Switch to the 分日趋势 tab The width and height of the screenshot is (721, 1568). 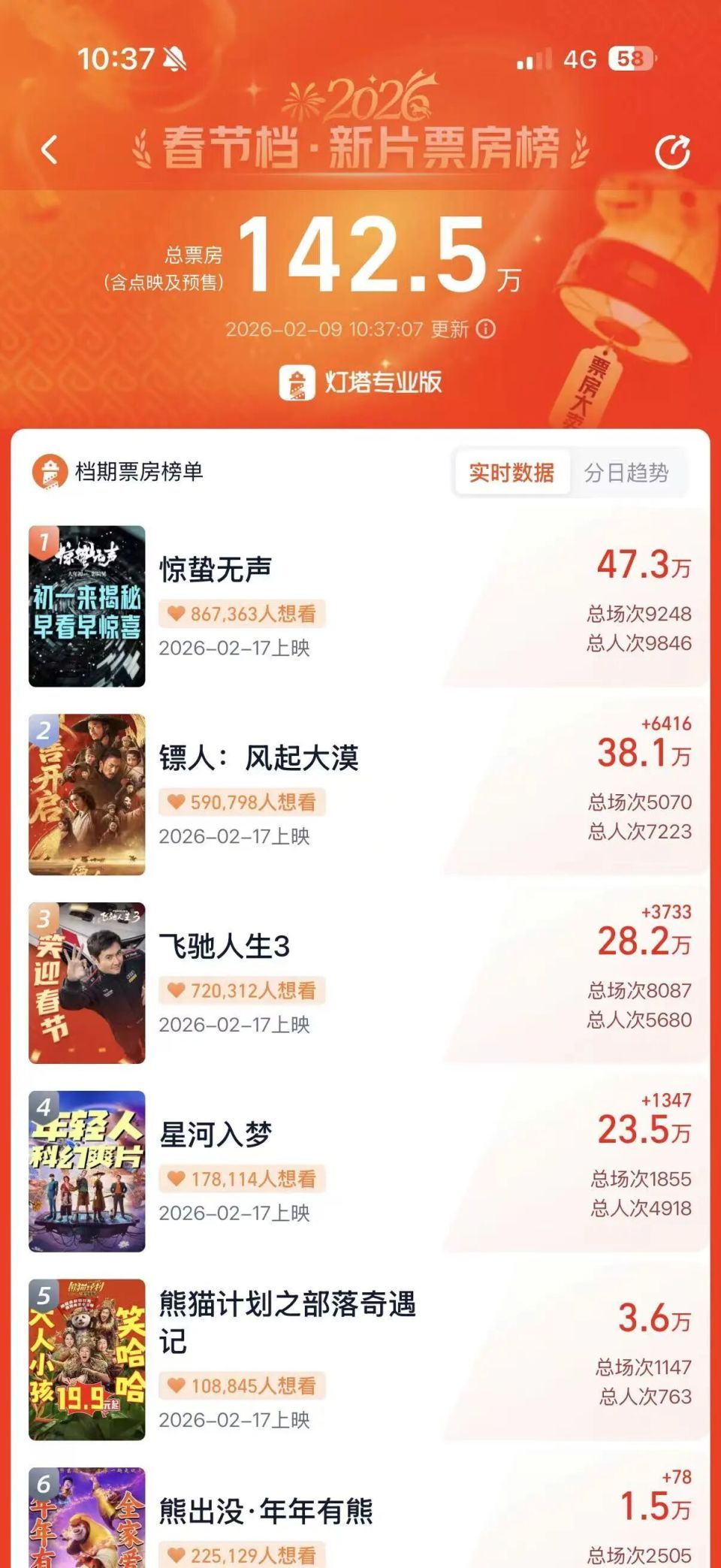[x=628, y=472]
